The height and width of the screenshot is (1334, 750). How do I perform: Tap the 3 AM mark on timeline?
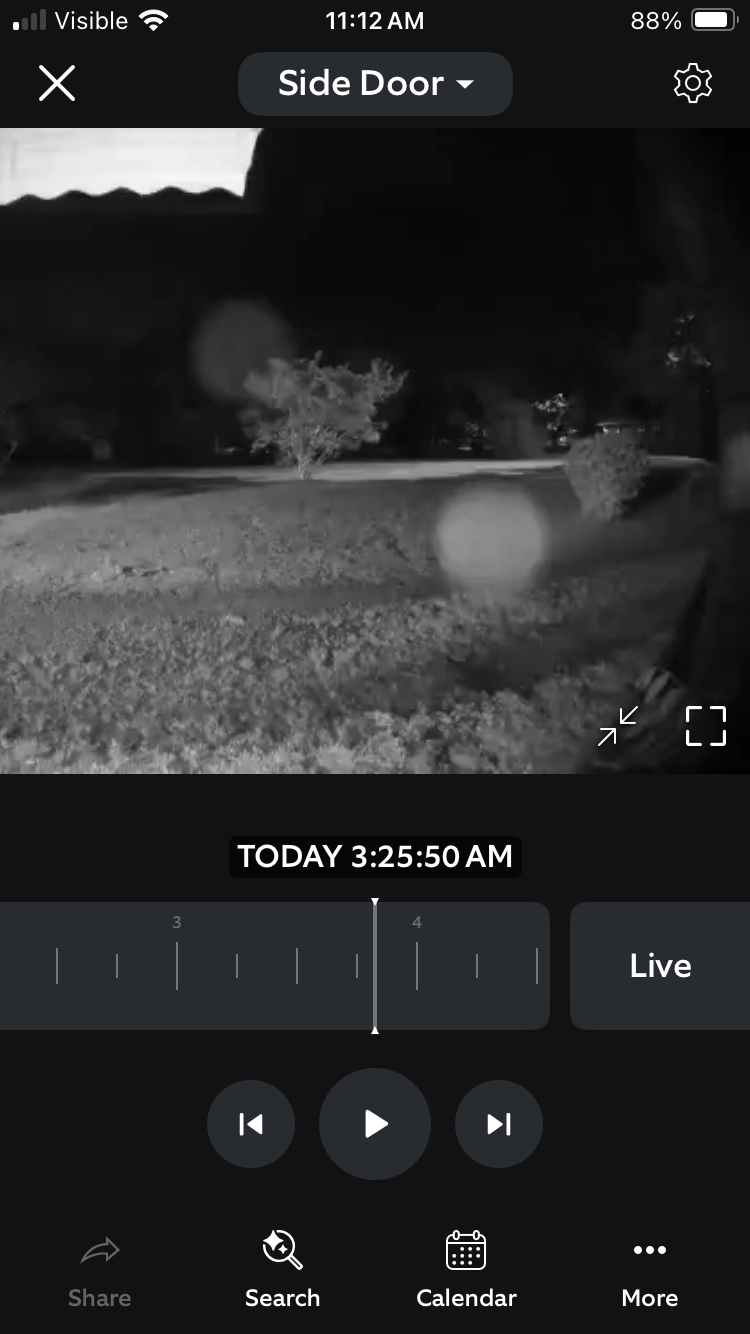tap(177, 956)
